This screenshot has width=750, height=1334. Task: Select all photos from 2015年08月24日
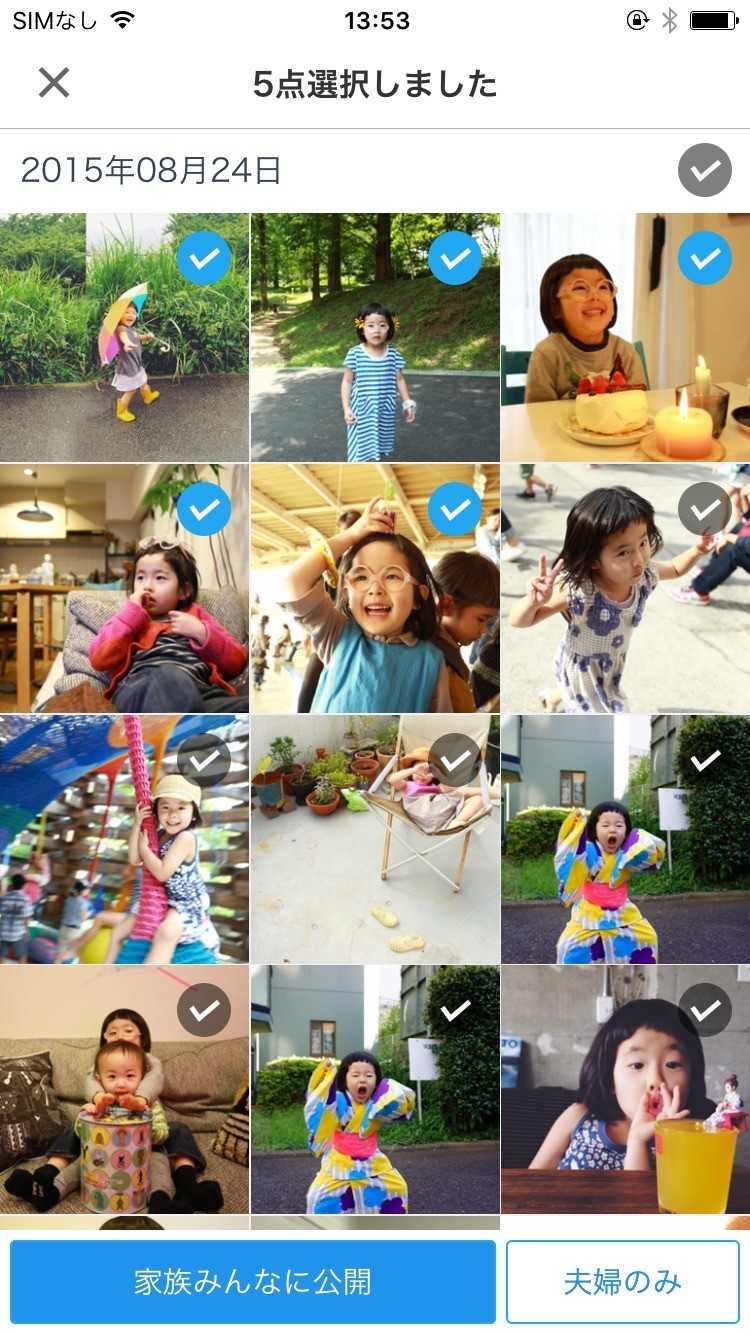pos(705,170)
